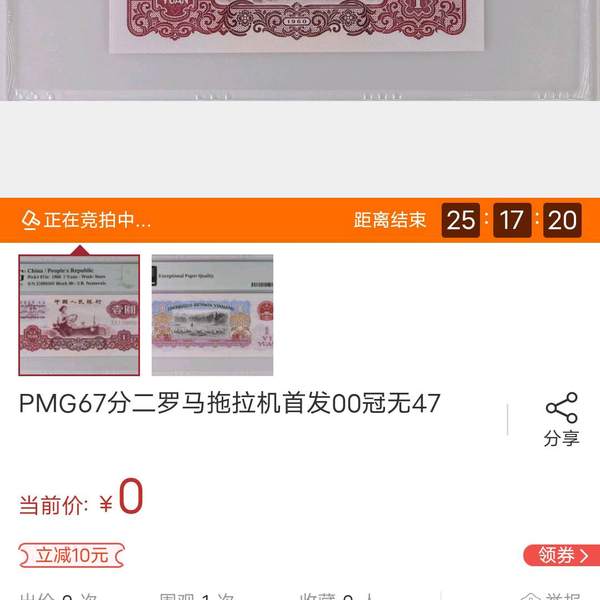The height and width of the screenshot is (600, 600).
Task: Share this auction listing
Action: pos(561,420)
